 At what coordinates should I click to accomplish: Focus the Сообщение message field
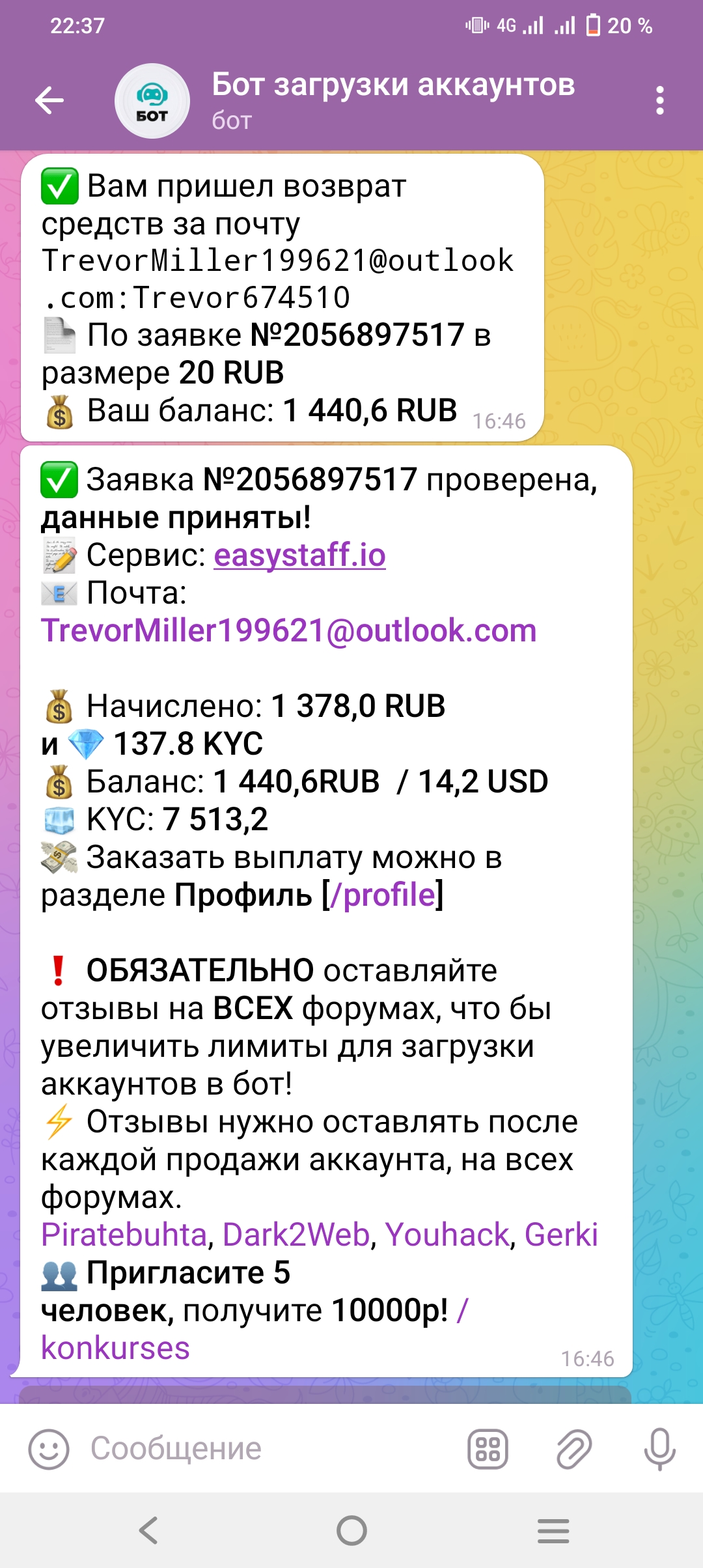pyautogui.click(x=260, y=1449)
